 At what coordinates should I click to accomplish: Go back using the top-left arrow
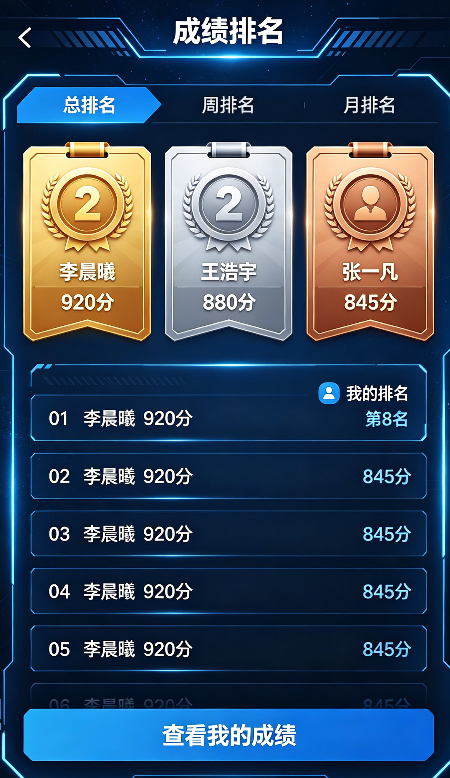(25, 38)
